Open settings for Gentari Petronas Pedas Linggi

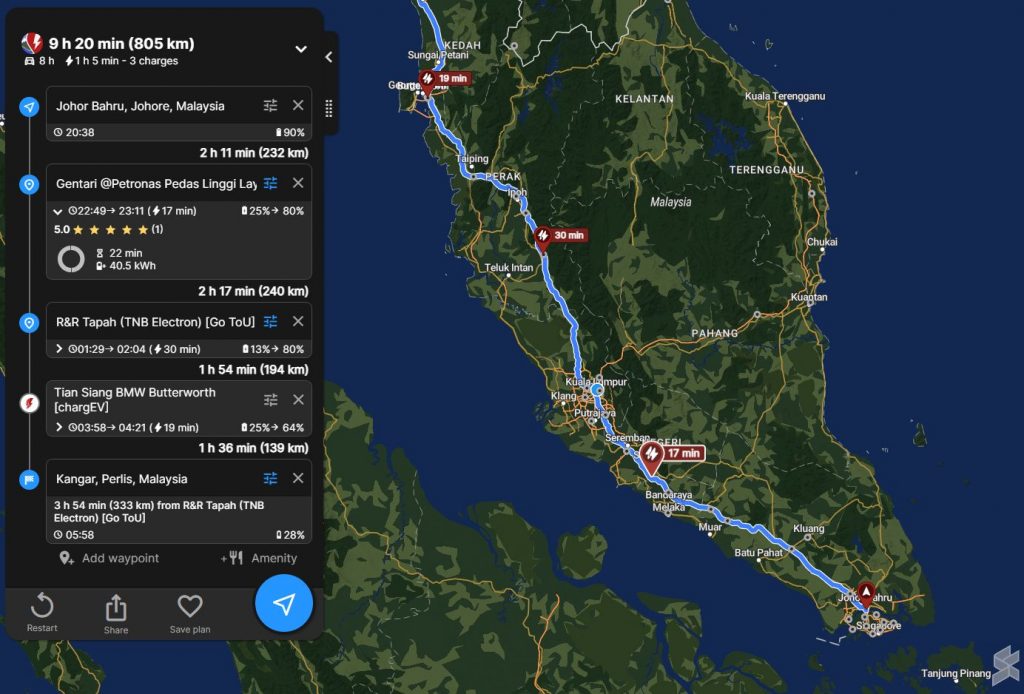tap(270, 184)
